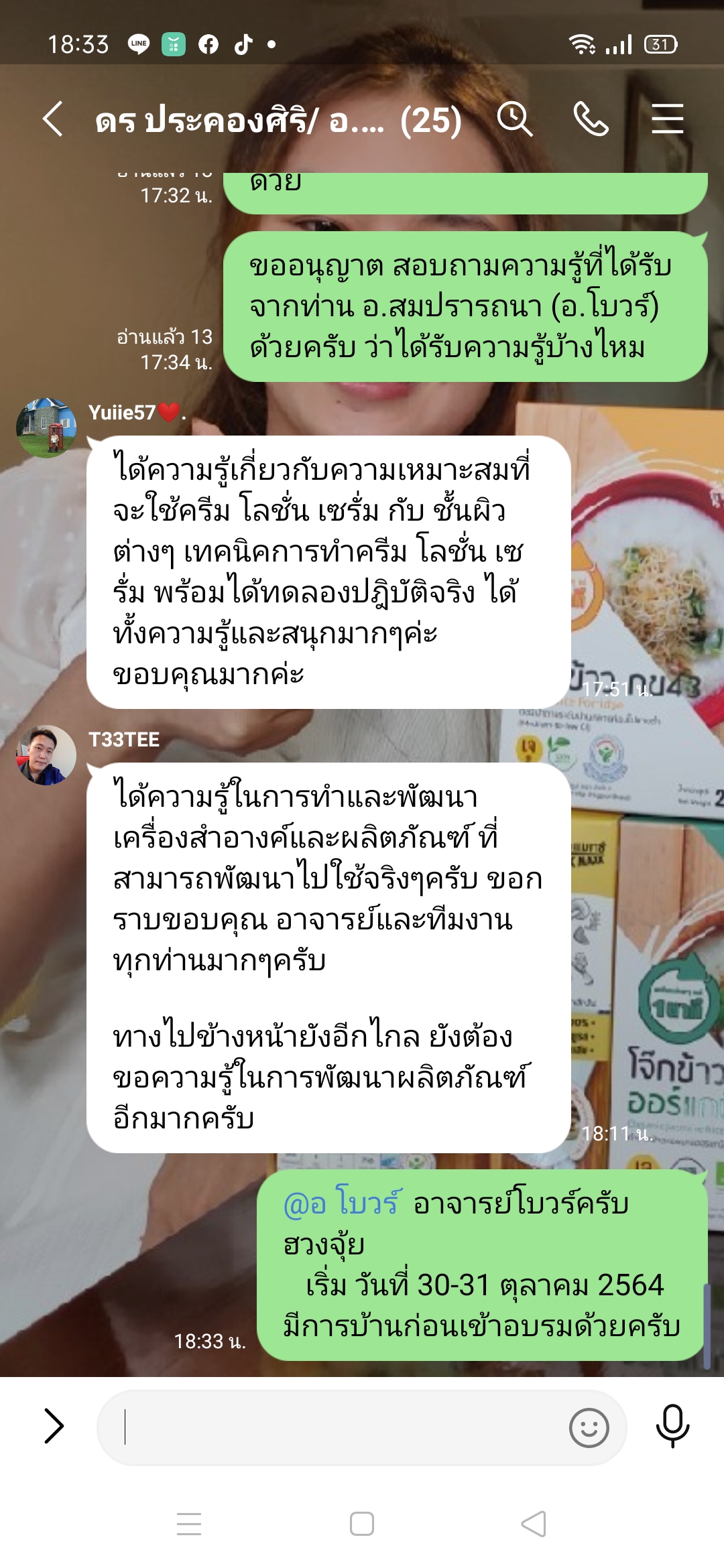This screenshot has width=724, height=1568.
Task: Tap the system home button
Action: tap(362, 1524)
